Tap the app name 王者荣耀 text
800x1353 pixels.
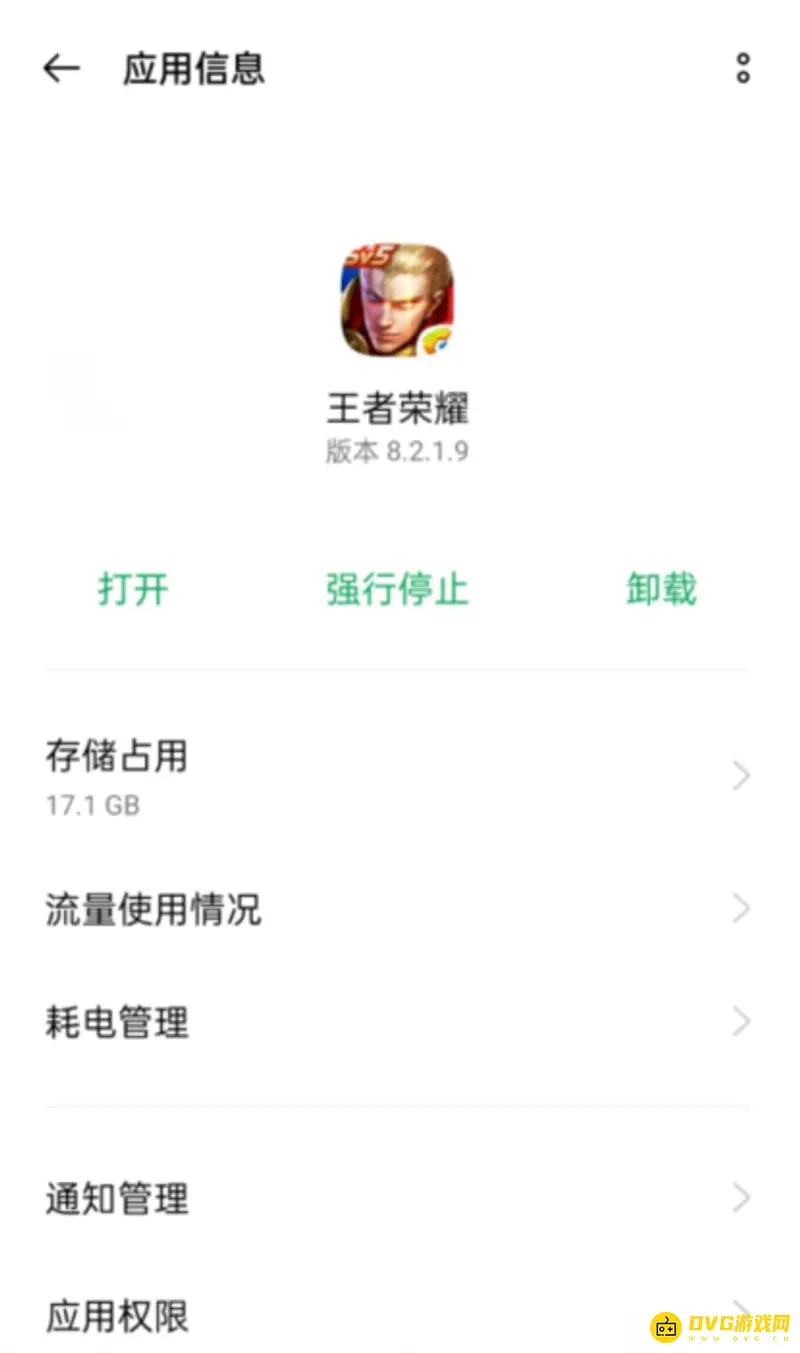point(397,408)
